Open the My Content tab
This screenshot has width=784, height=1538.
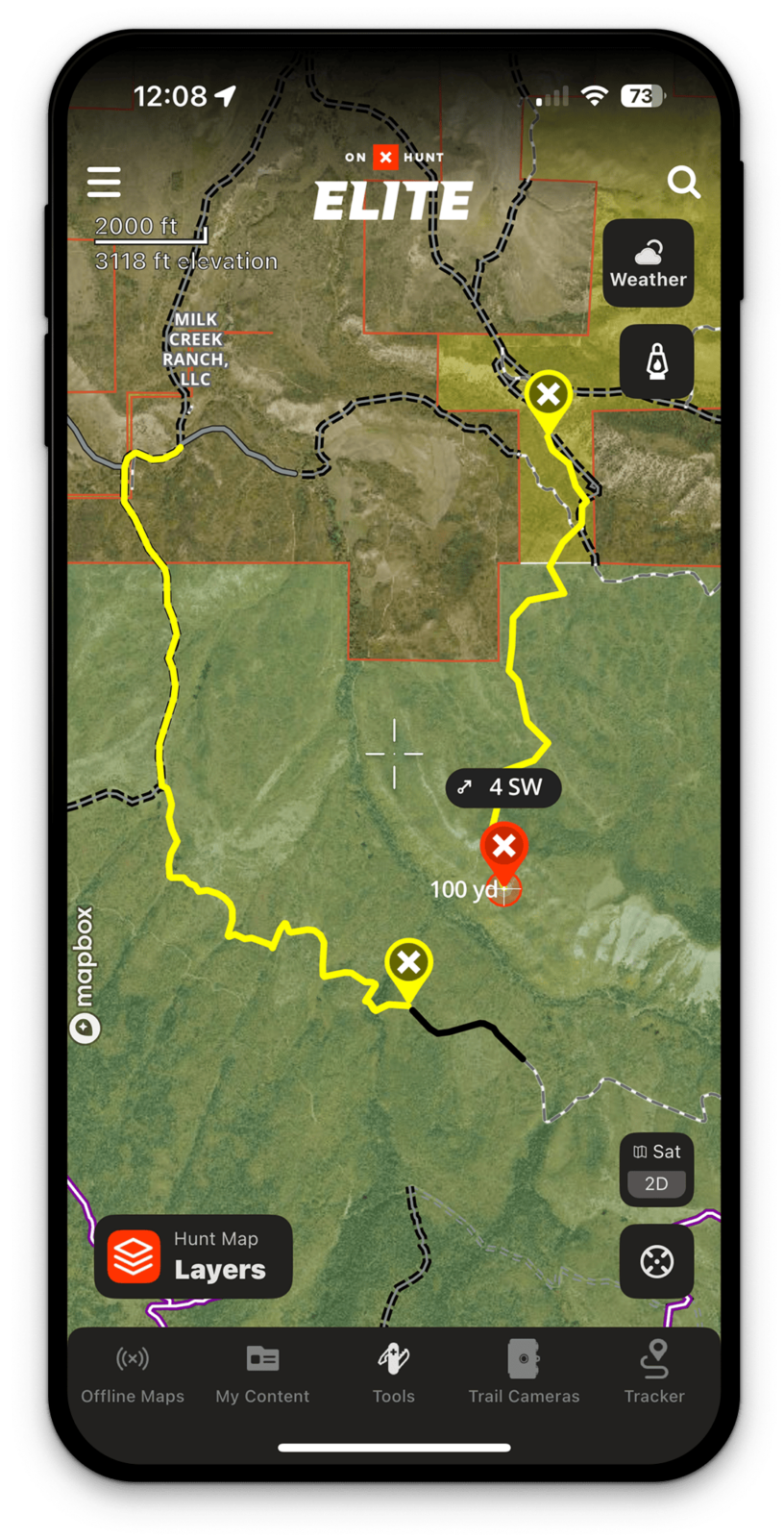pyautogui.click(x=262, y=1375)
